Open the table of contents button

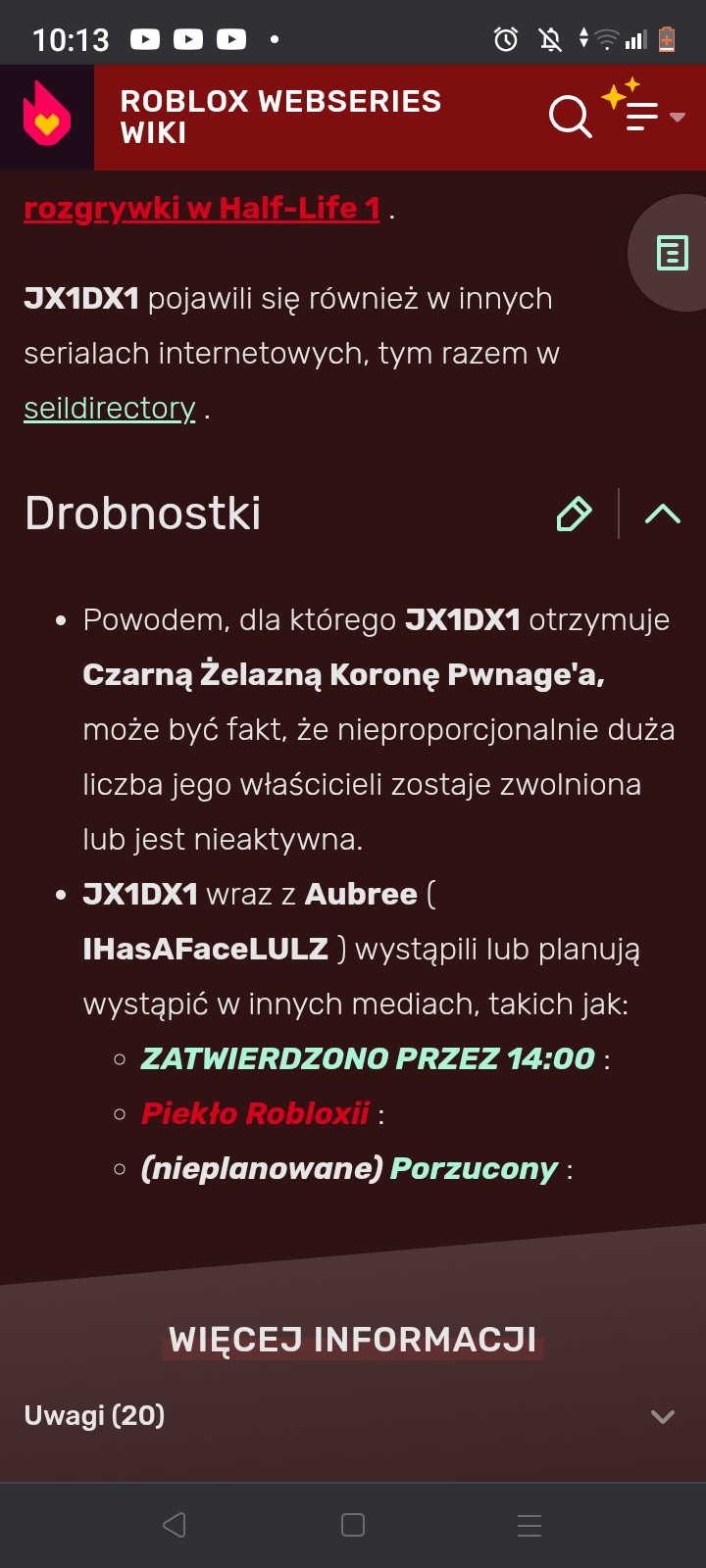pos(672,253)
